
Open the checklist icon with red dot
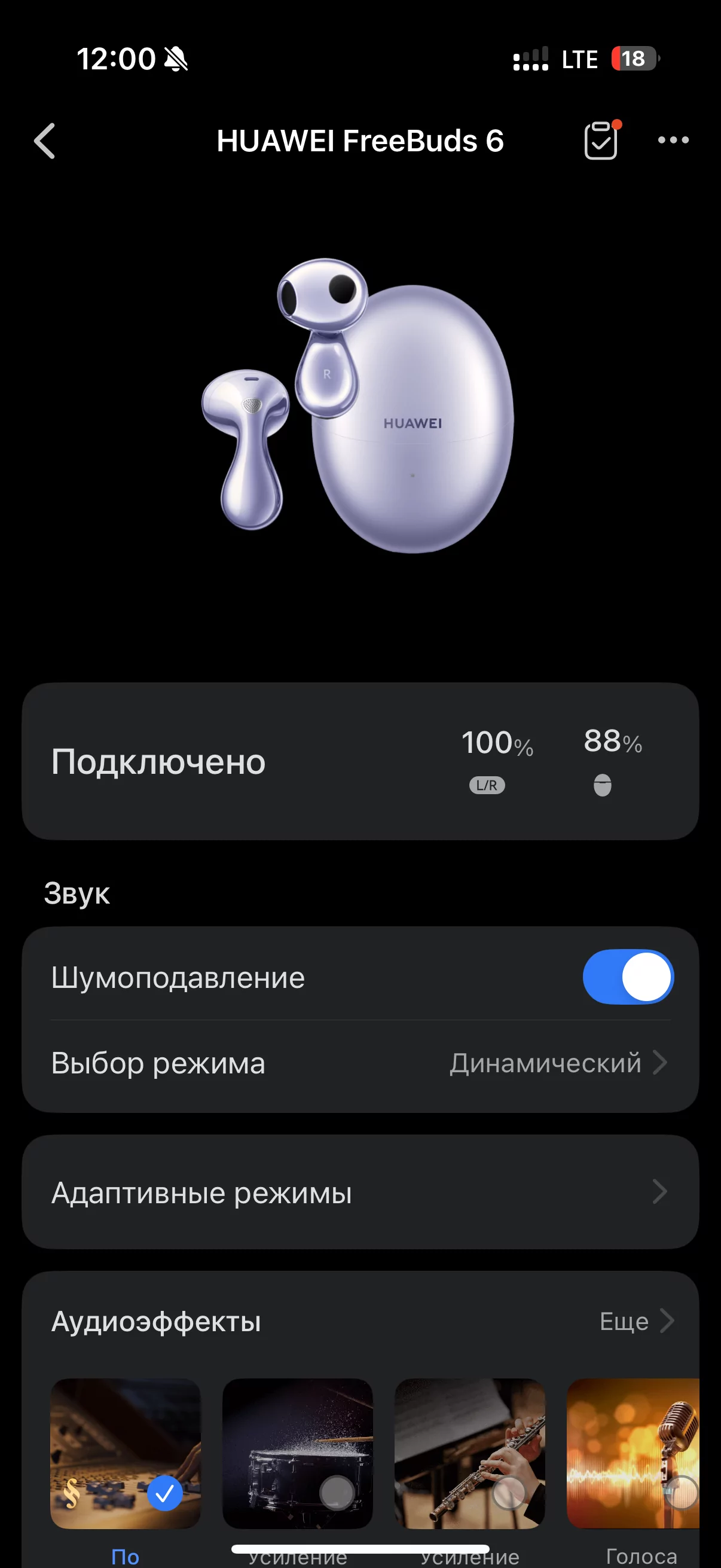(602, 139)
